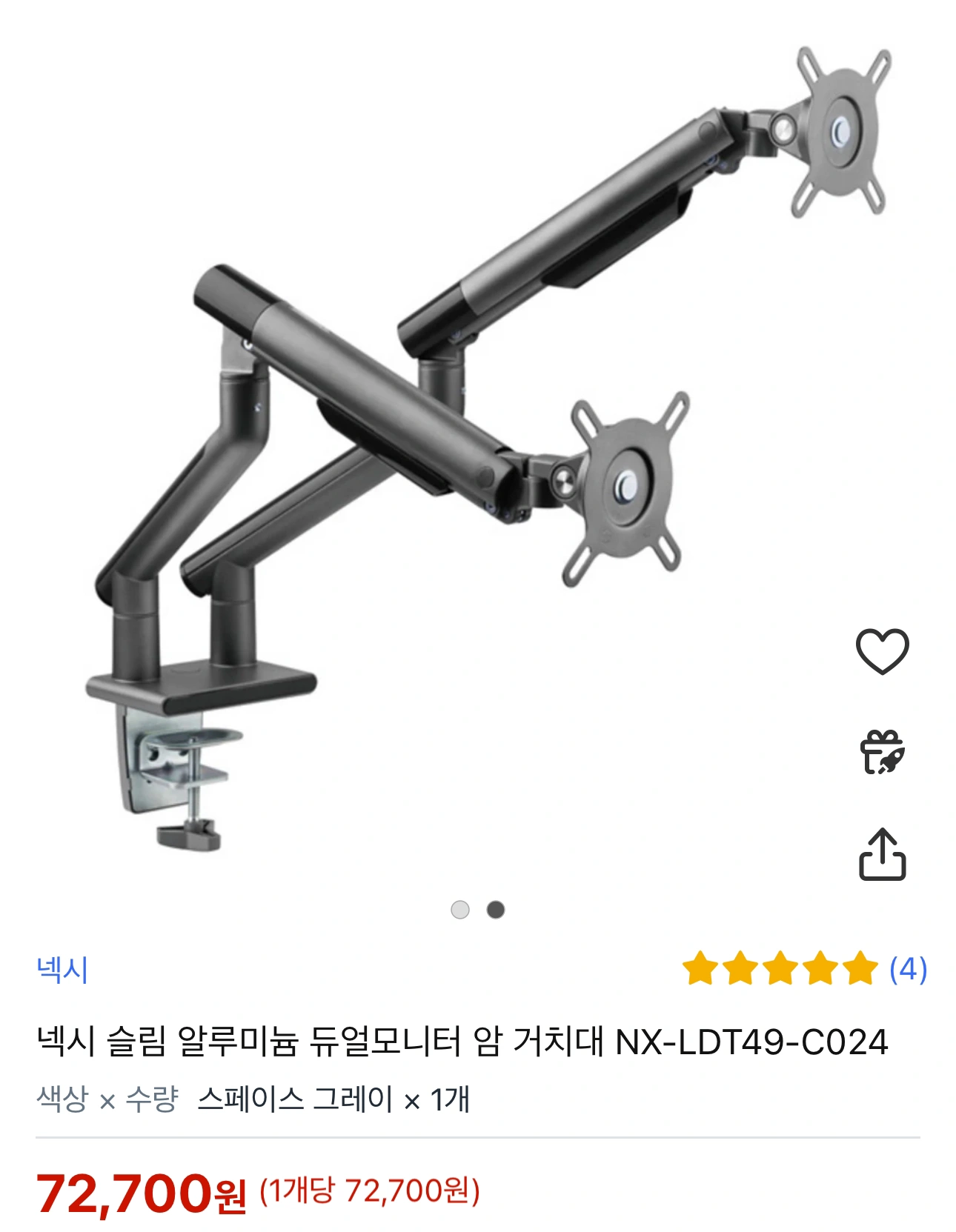956x1232 pixels.
Task: Show the first product image dot
Action: pyautogui.click(x=460, y=909)
